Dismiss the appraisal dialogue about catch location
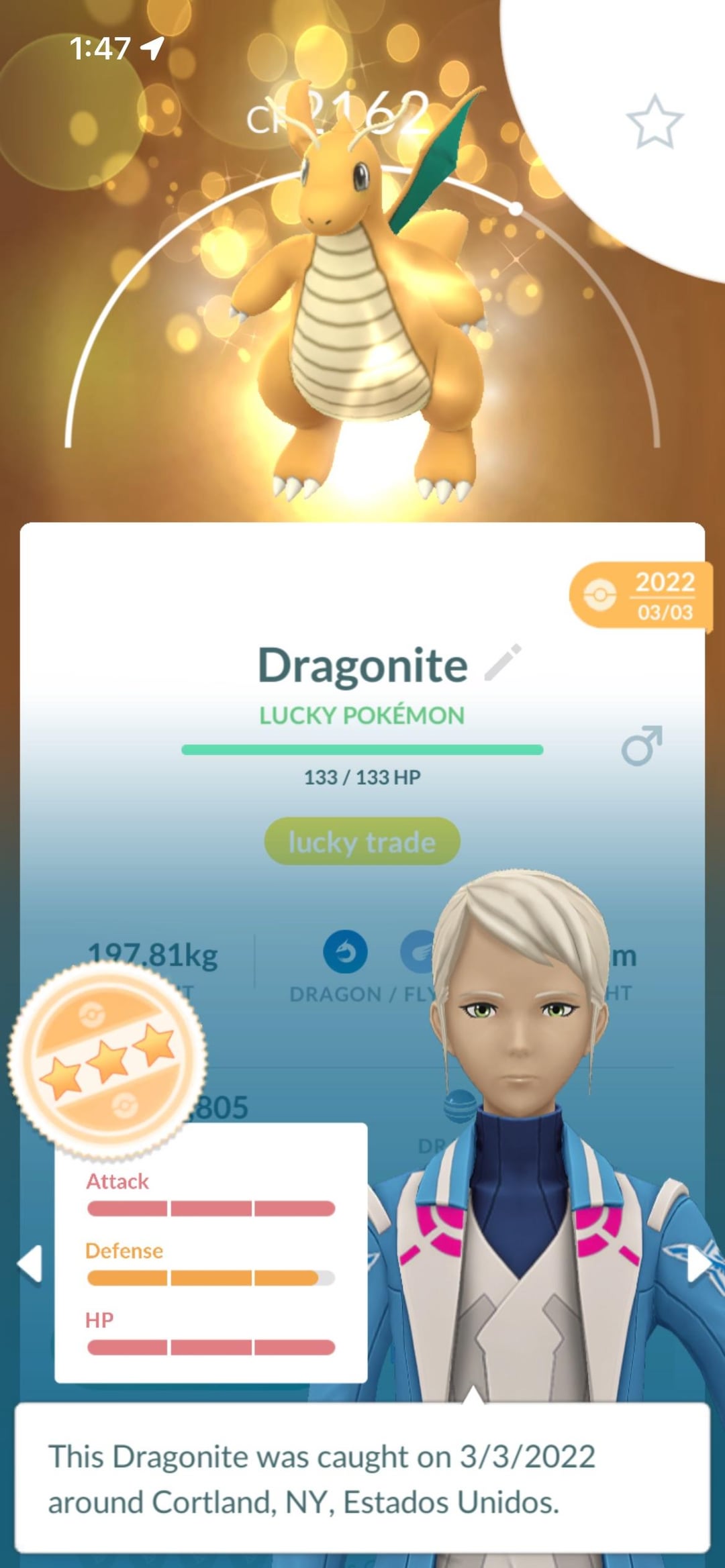The image size is (725, 1568). [362, 1477]
